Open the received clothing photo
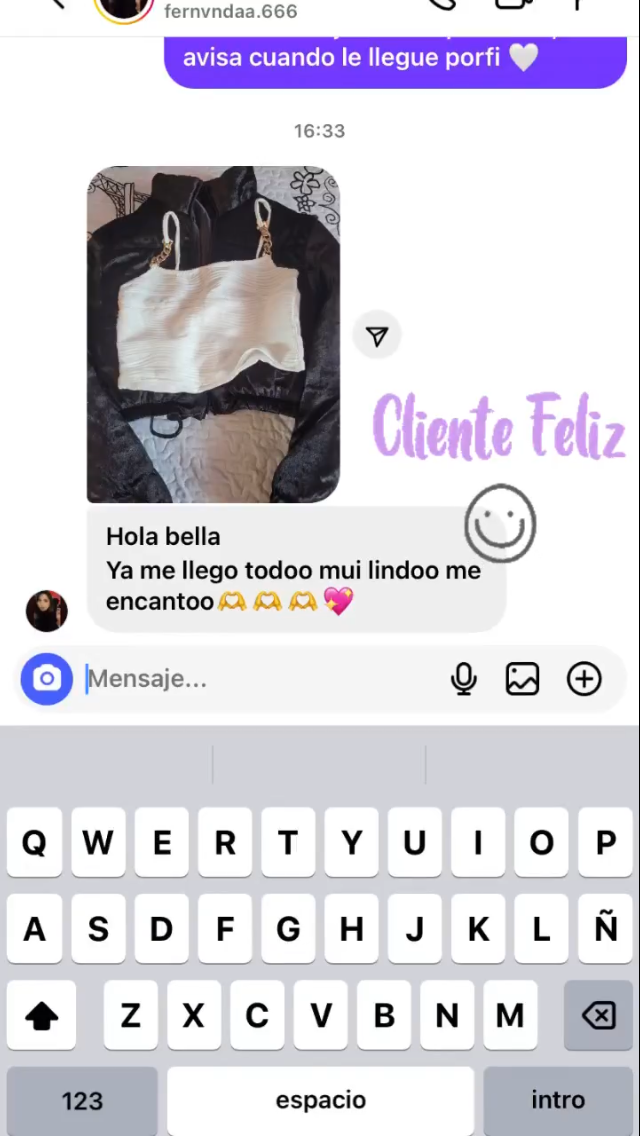Screen dimensions: 640x1136 213,334
